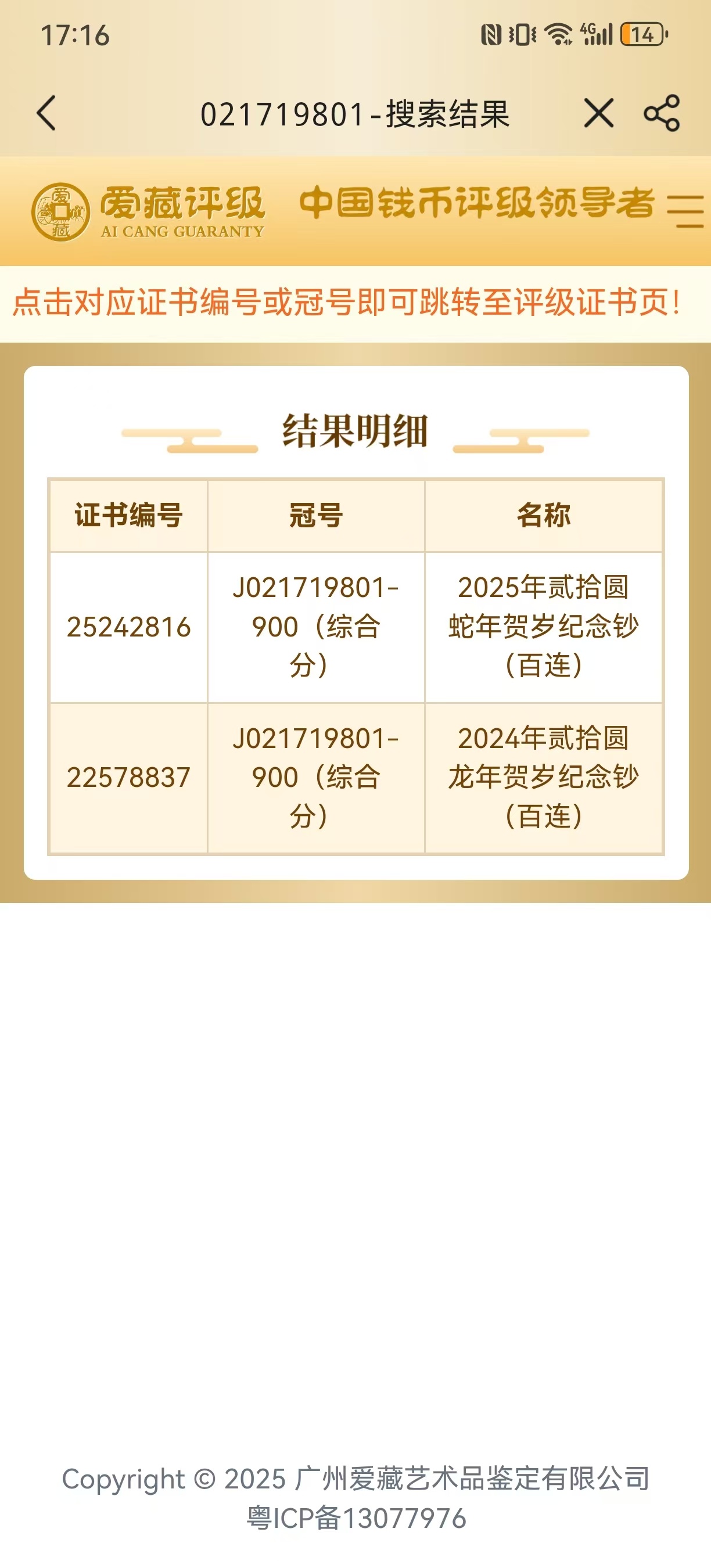Go back to the previous page
711x1568 pixels.
(x=46, y=113)
